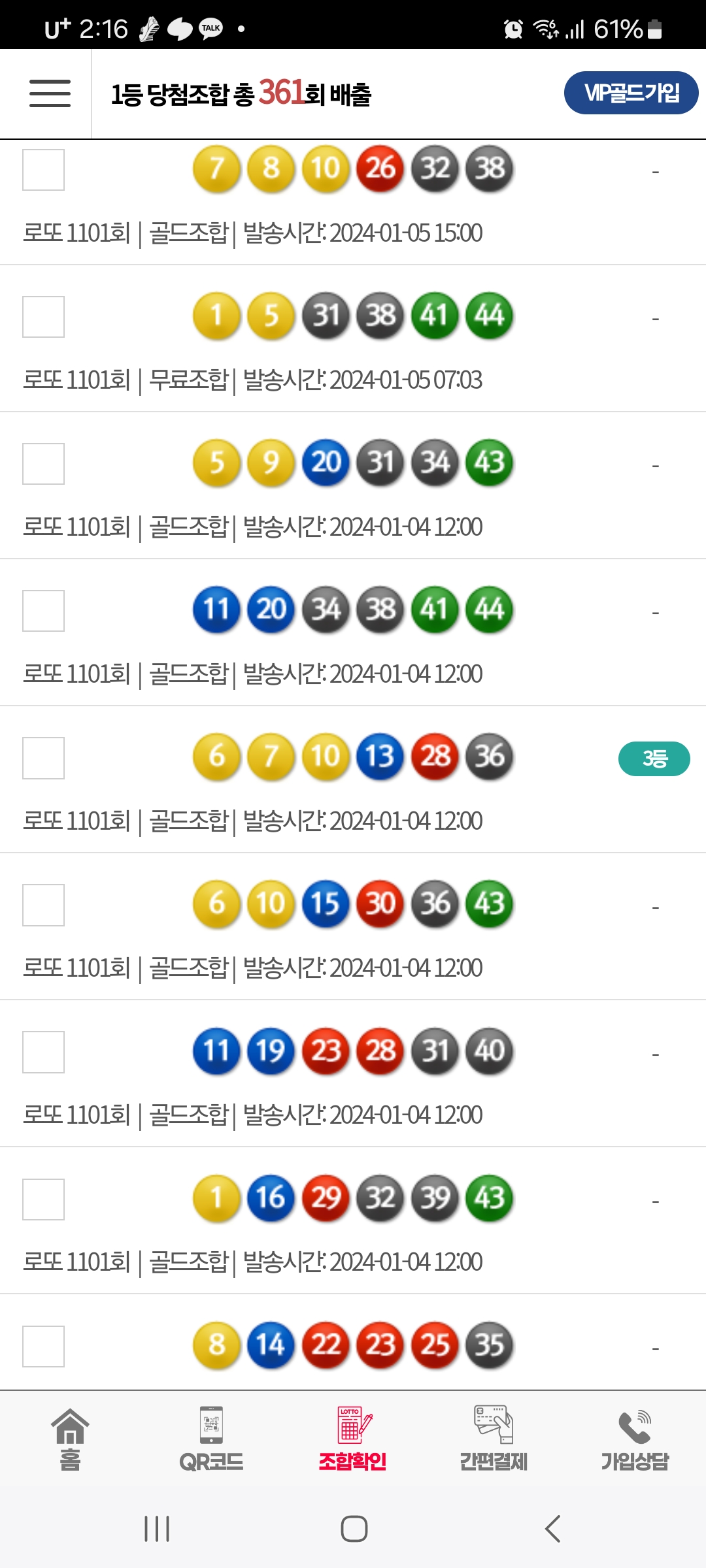Select the checkbox for the 무료조합 row
This screenshot has height=1568, width=706.
(43, 317)
